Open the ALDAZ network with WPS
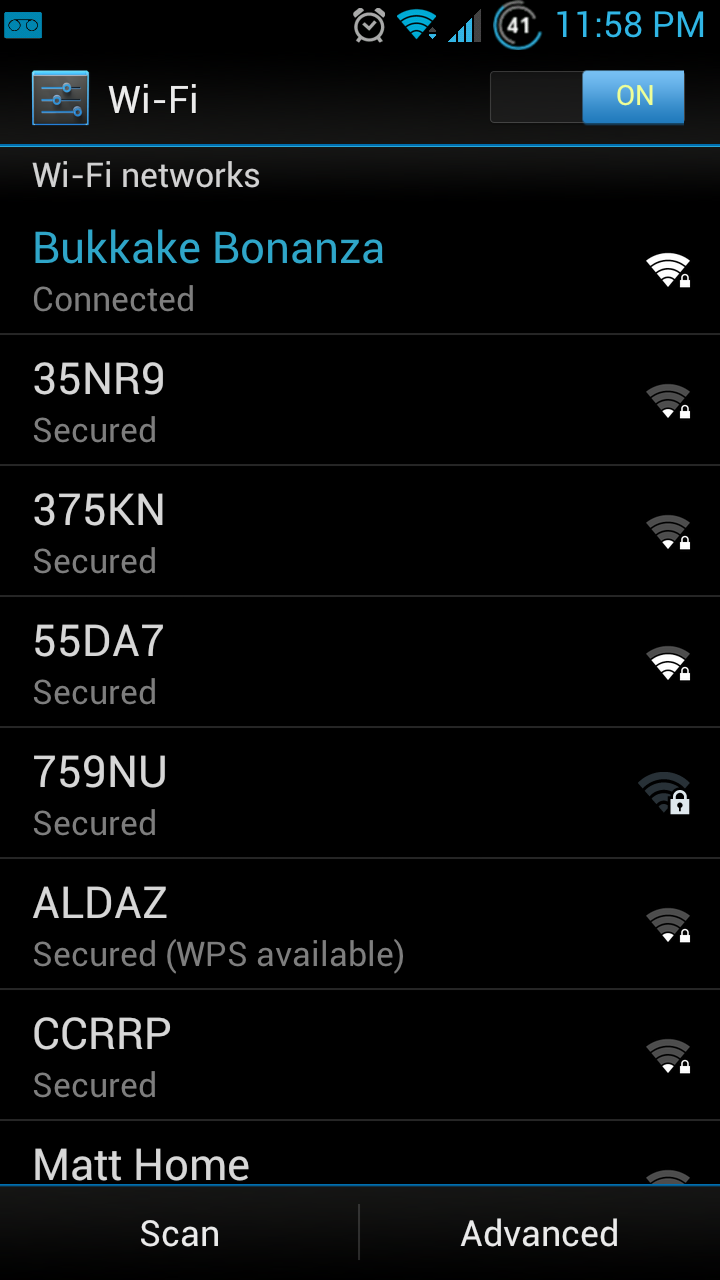 click(360, 925)
